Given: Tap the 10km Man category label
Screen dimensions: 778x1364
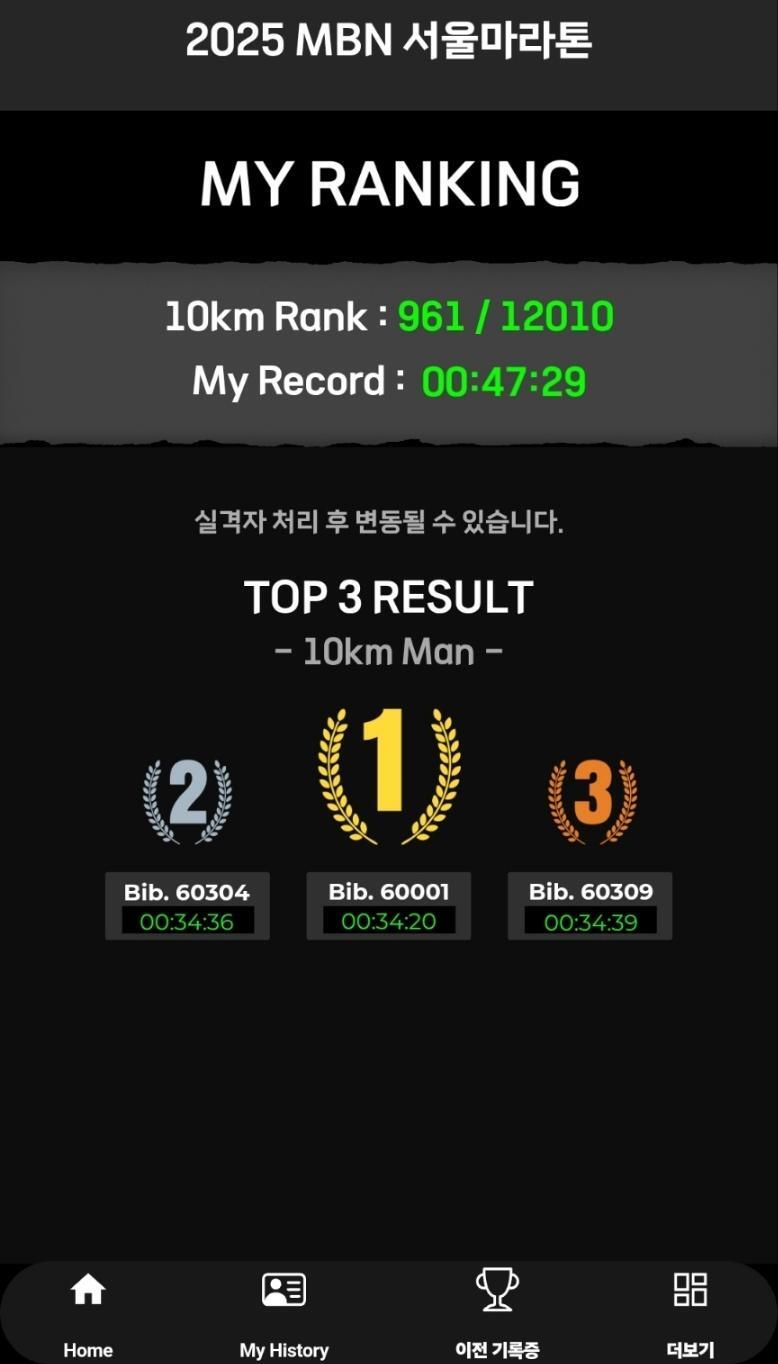Looking at the screenshot, I should [x=389, y=652].
